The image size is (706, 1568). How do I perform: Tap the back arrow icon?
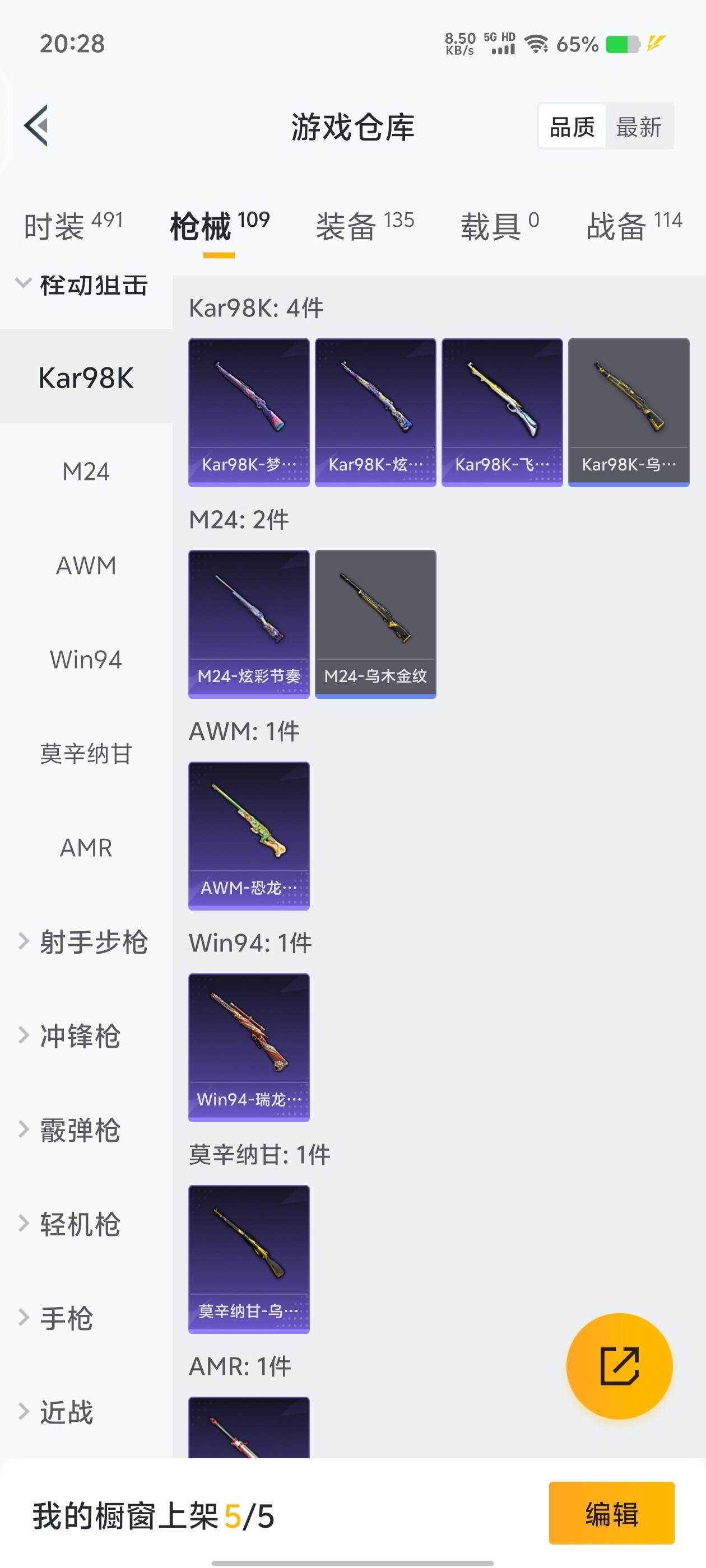[x=35, y=126]
